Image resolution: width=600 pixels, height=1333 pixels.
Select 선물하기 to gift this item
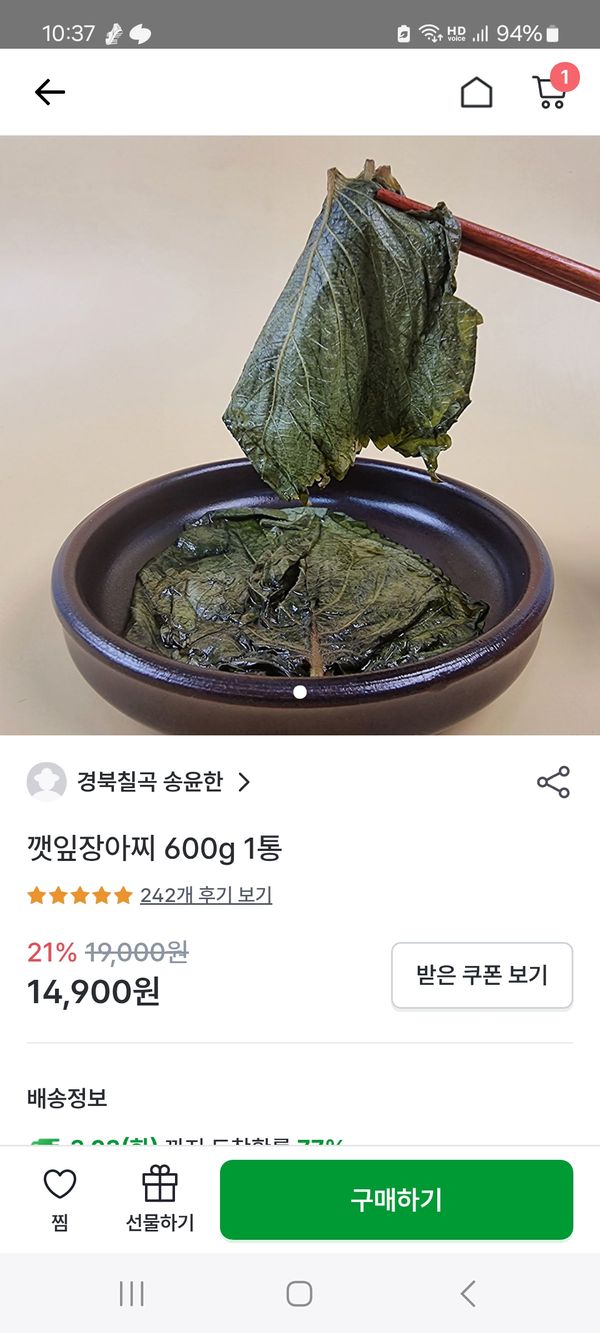click(160, 1199)
